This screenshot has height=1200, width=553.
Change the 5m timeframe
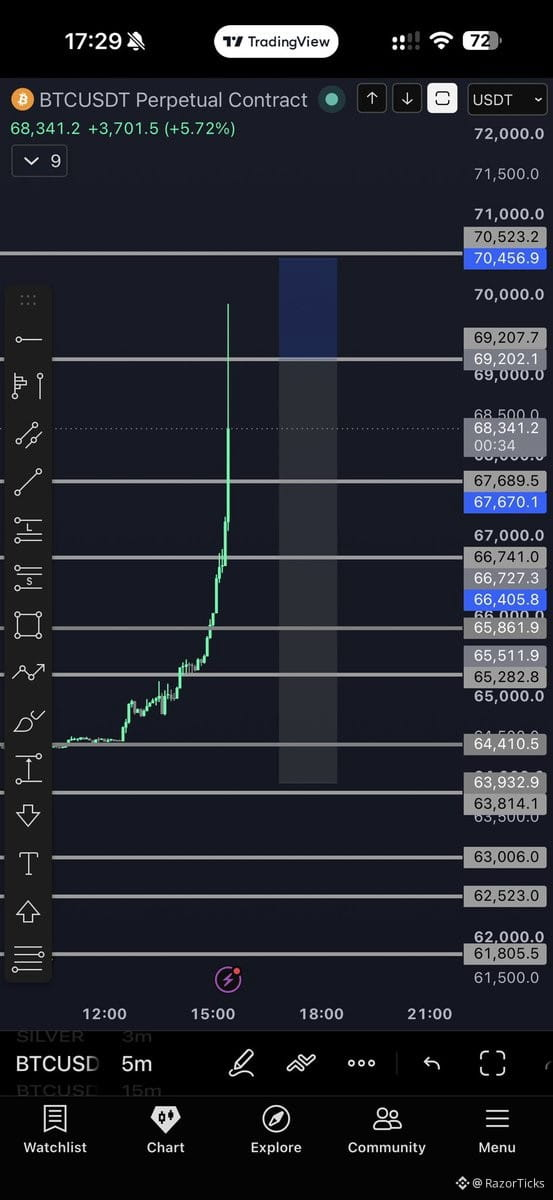136,1063
